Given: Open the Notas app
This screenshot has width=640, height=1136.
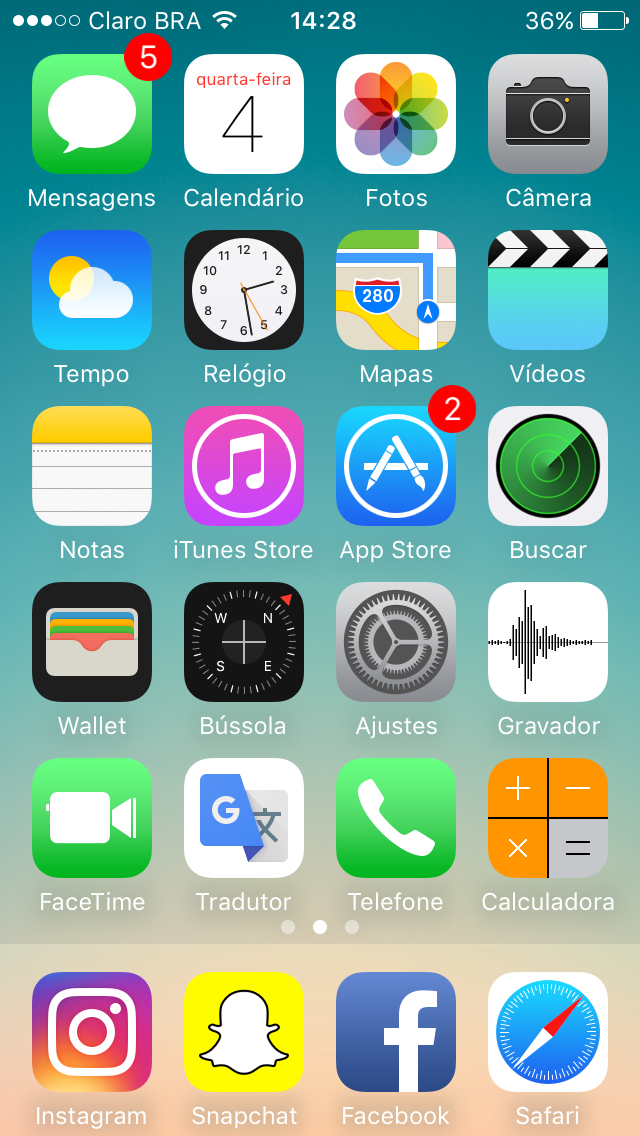Looking at the screenshot, I should point(92,466).
